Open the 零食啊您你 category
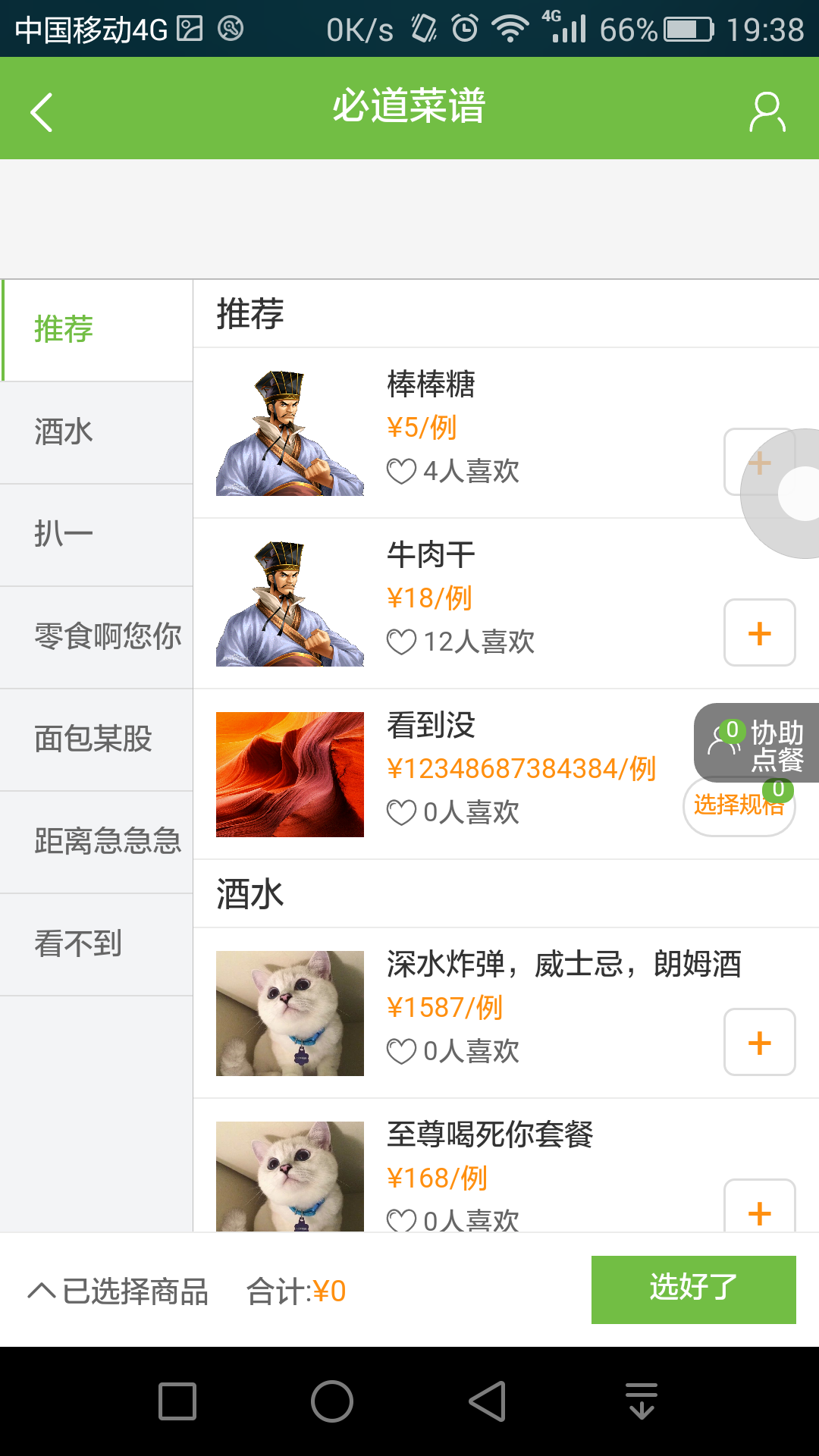 [97, 637]
